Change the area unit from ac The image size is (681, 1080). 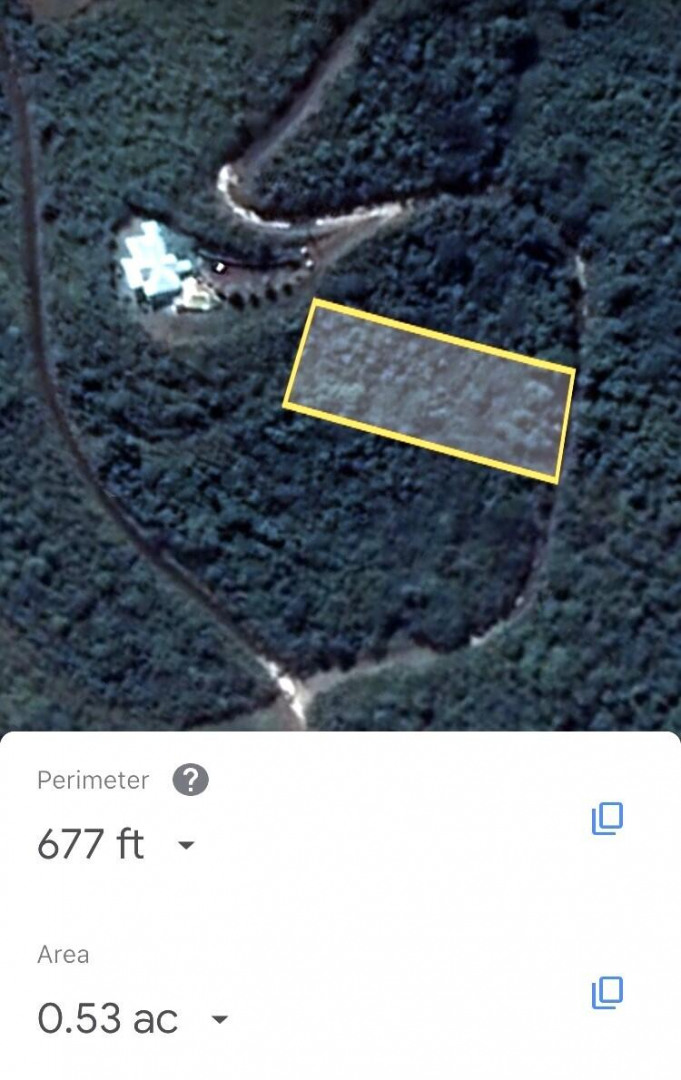tap(219, 1020)
